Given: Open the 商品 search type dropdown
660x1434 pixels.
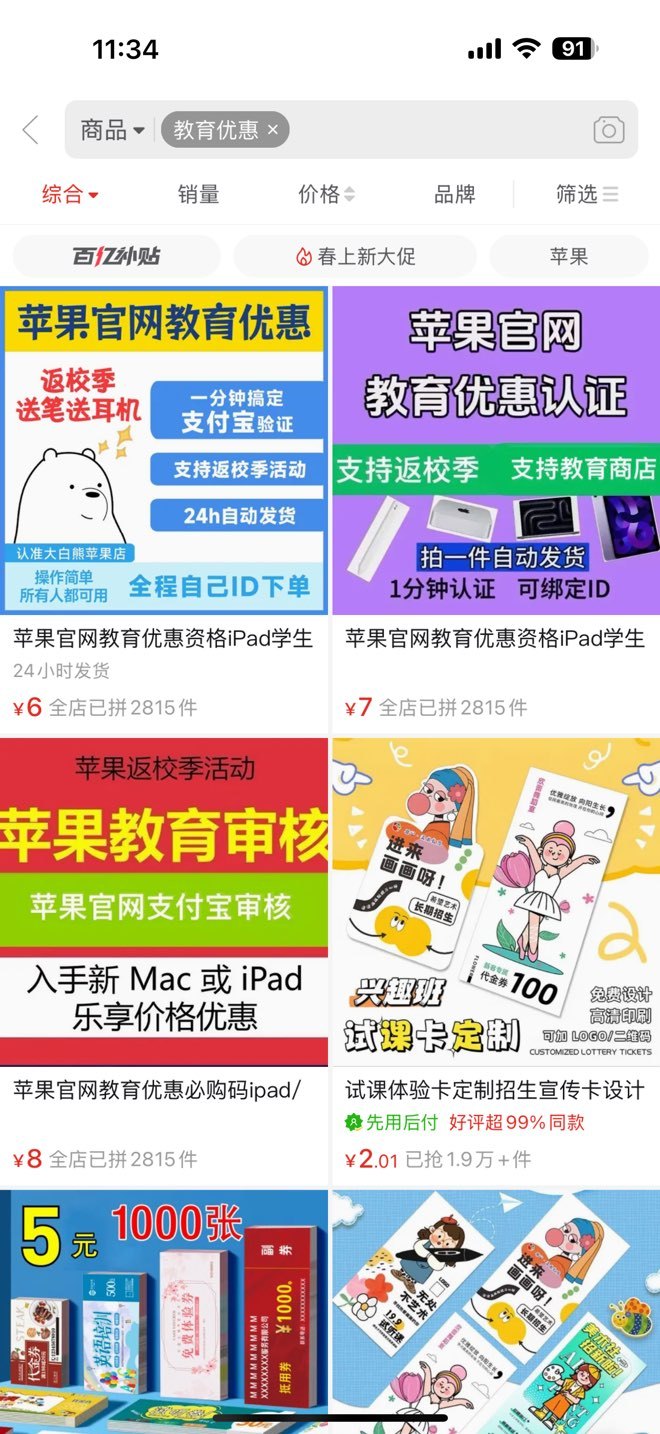Looking at the screenshot, I should coord(112,130).
